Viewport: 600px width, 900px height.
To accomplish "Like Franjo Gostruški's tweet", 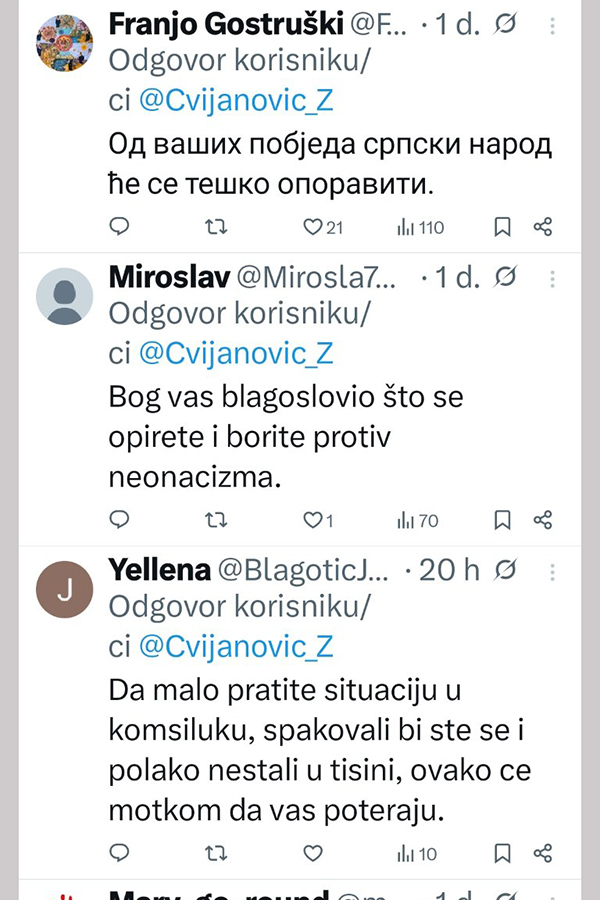I will (x=311, y=227).
